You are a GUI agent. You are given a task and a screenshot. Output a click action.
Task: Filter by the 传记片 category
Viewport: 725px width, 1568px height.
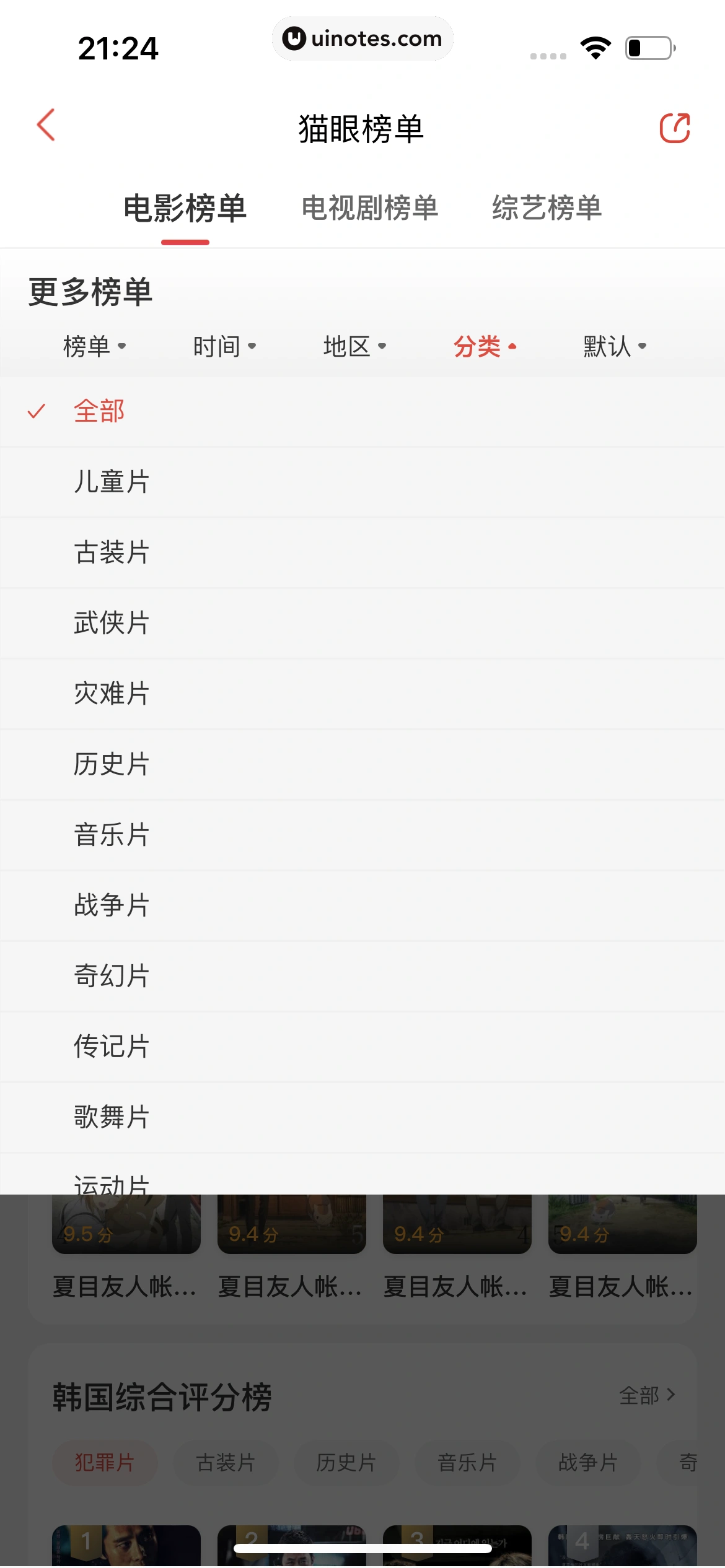pos(112,1047)
